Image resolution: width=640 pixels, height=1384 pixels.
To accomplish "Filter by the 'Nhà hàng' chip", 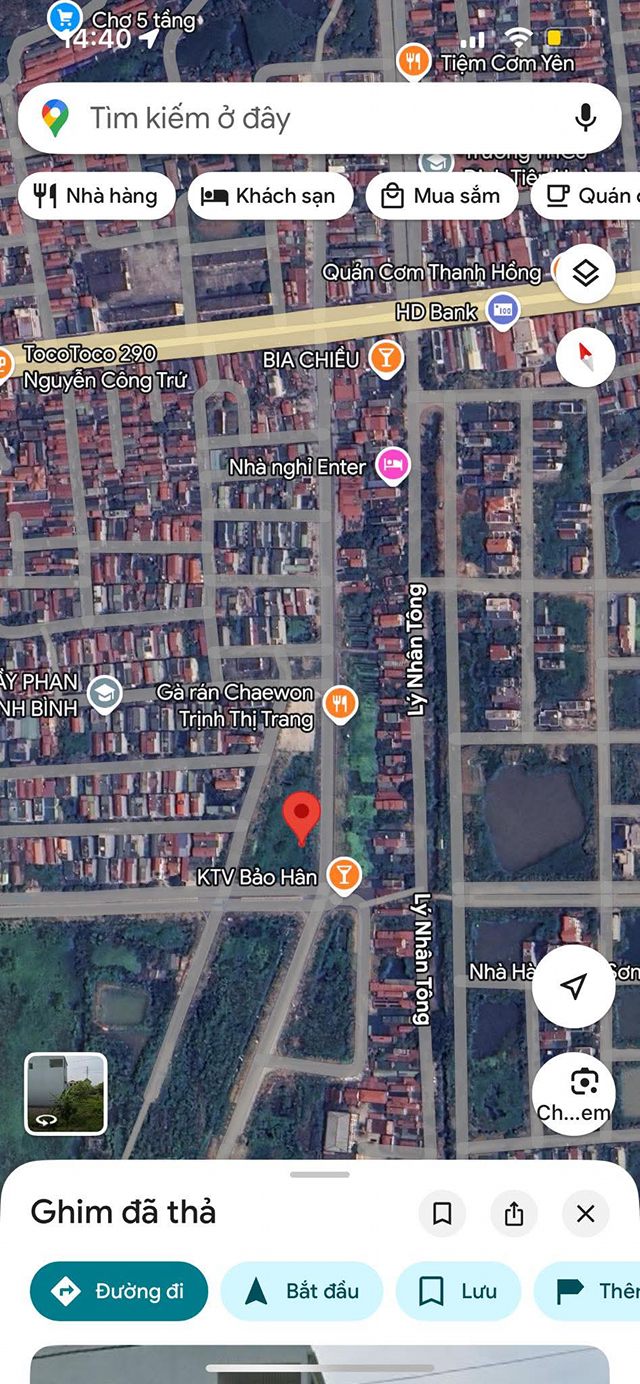I will click(97, 196).
